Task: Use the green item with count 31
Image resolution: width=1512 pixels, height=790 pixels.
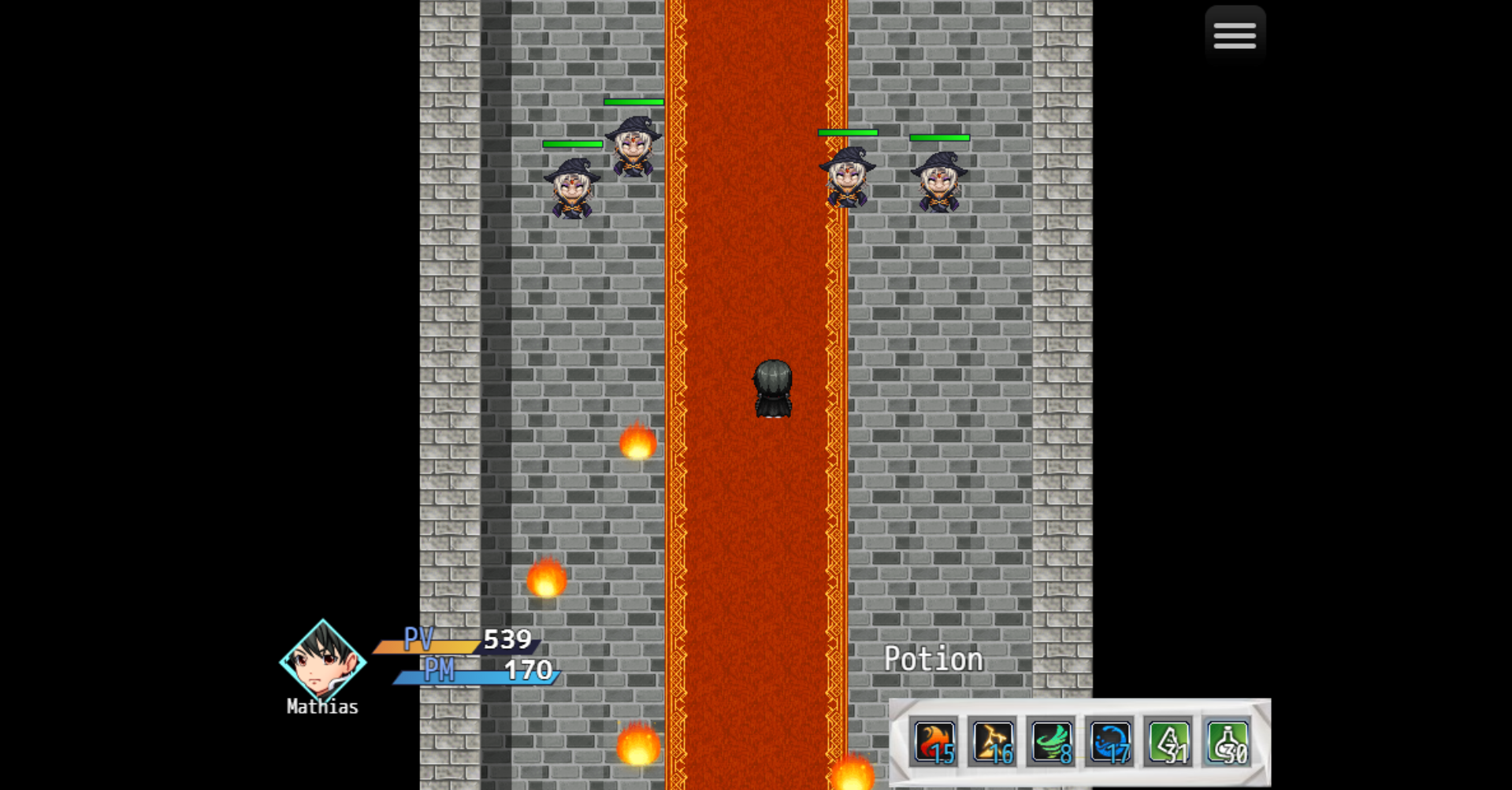Action: (1168, 741)
